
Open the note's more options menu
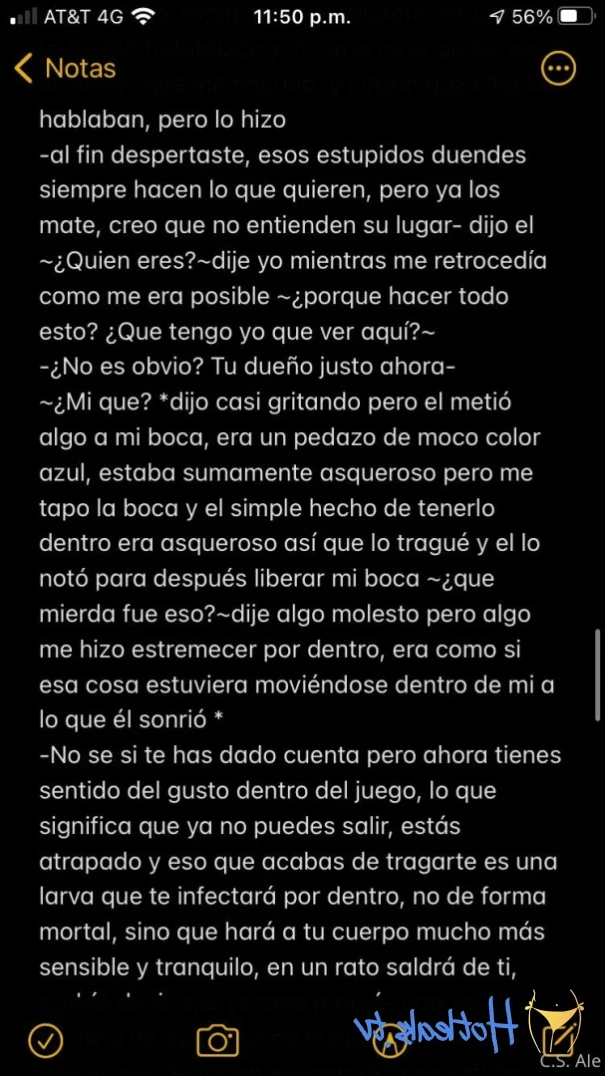click(x=558, y=68)
